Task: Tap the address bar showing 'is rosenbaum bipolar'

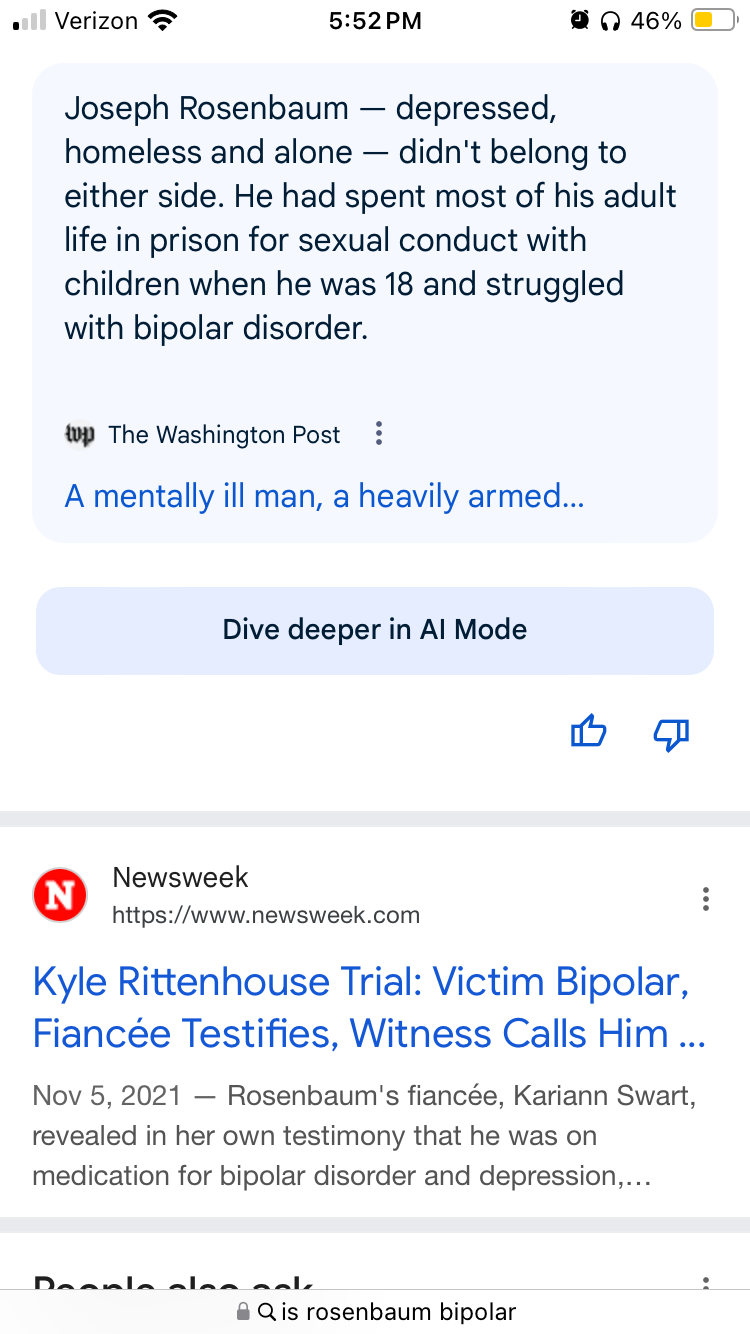Action: (x=375, y=1312)
